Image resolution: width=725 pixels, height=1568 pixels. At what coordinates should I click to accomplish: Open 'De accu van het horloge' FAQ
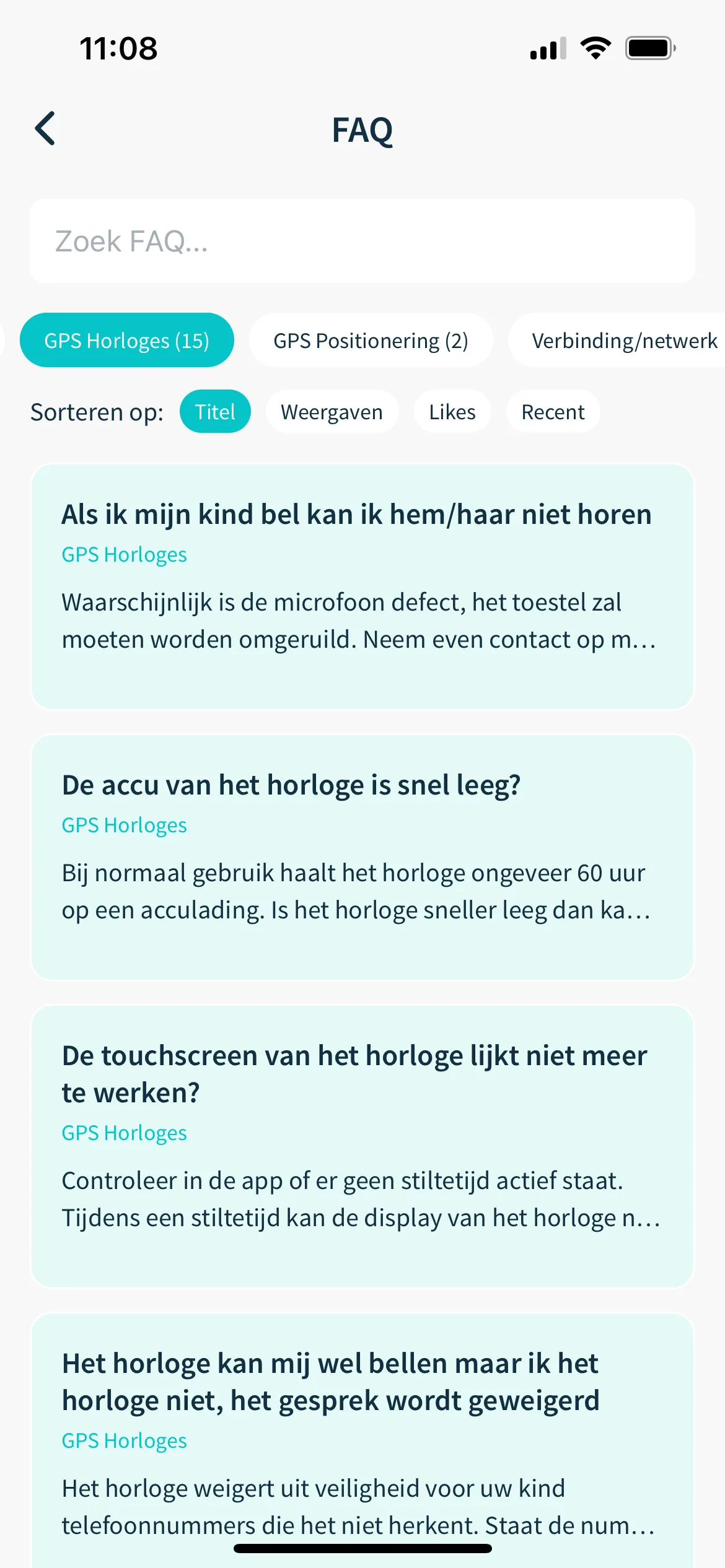362,857
